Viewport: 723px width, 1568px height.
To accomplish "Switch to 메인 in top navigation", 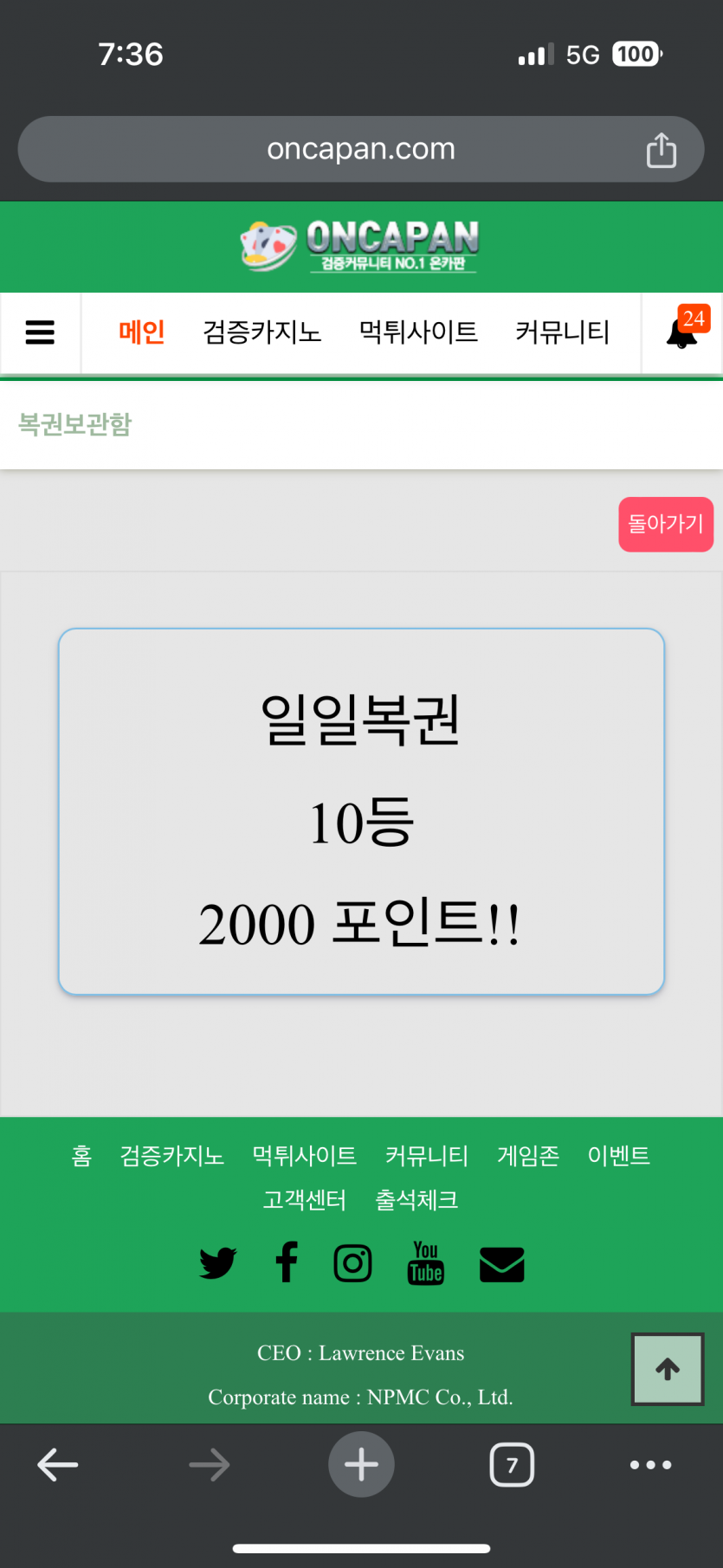I will 142,332.
